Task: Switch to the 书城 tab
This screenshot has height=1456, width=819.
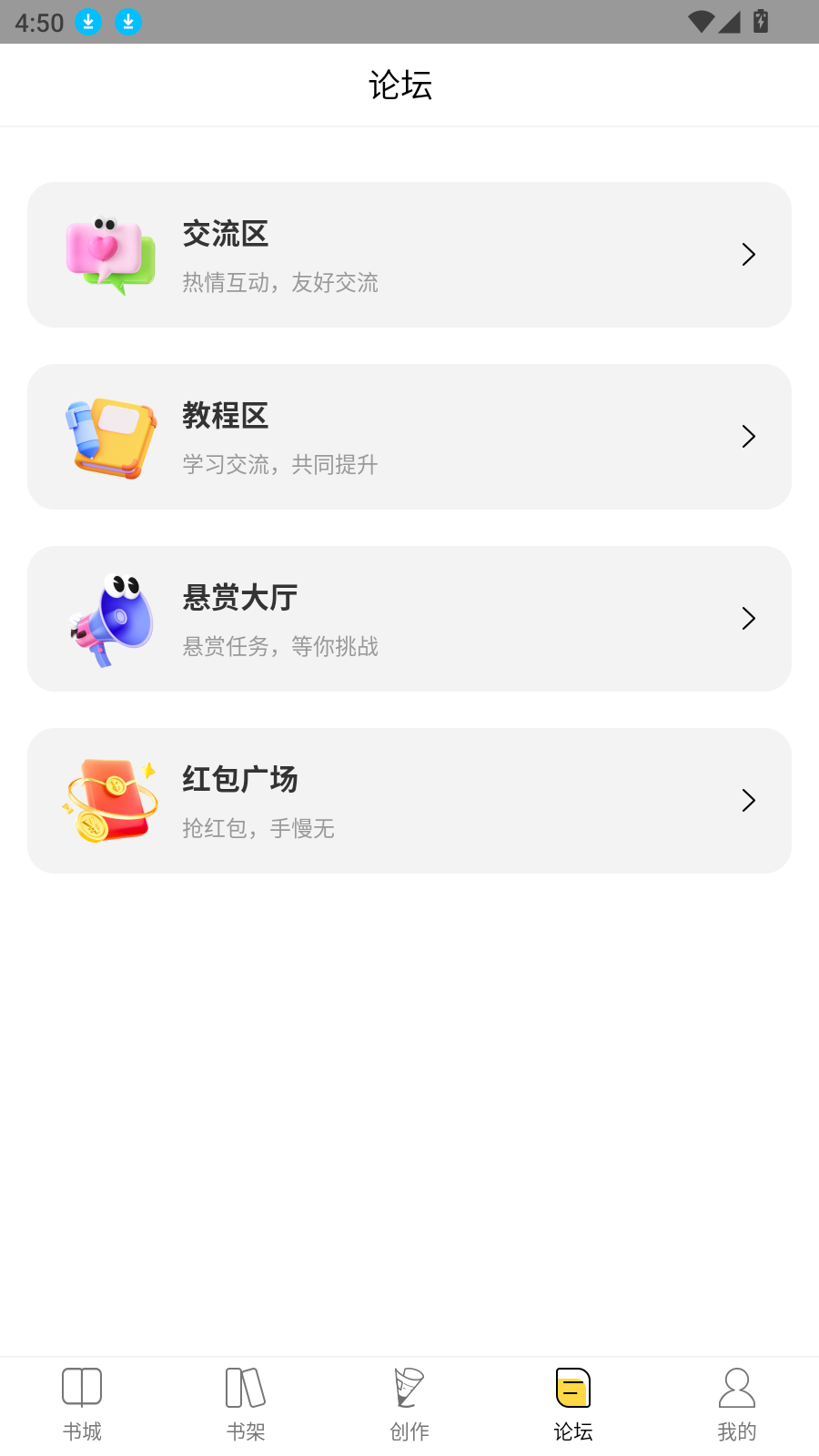Action: pyautogui.click(x=82, y=1404)
